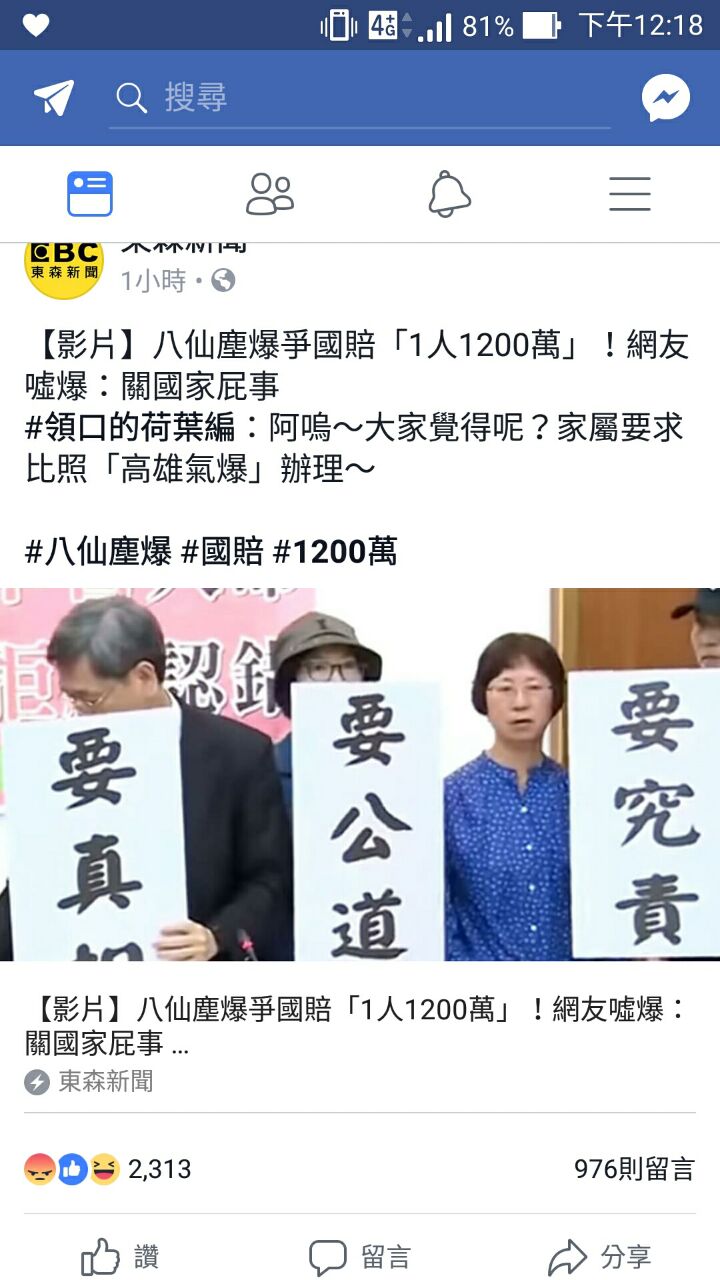Screen dimensions: 720x1280
Task: Open the paper plane icon in the header
Action: pyautogui.click(x=54, y=98)
